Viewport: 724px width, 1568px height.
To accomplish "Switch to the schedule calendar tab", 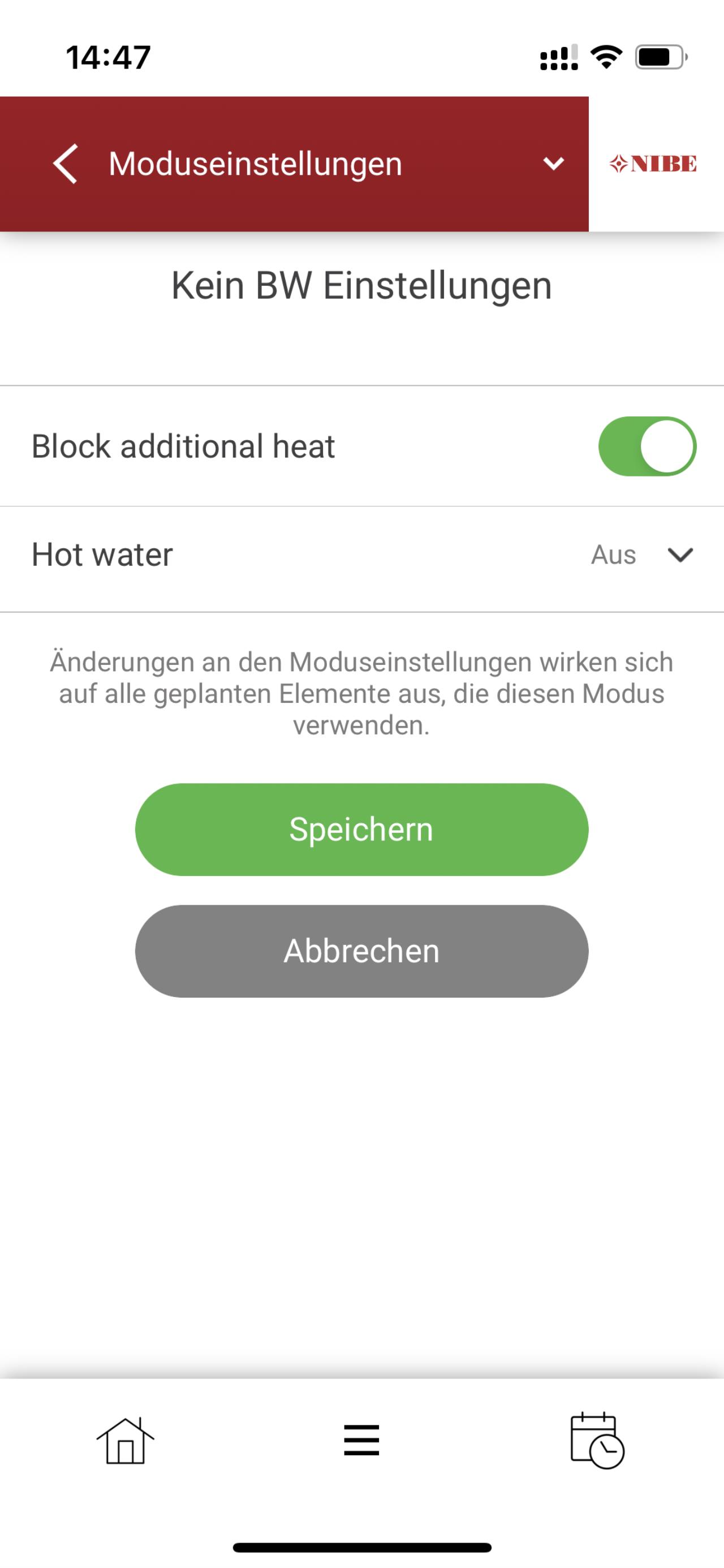I will tap(597, 1440).
